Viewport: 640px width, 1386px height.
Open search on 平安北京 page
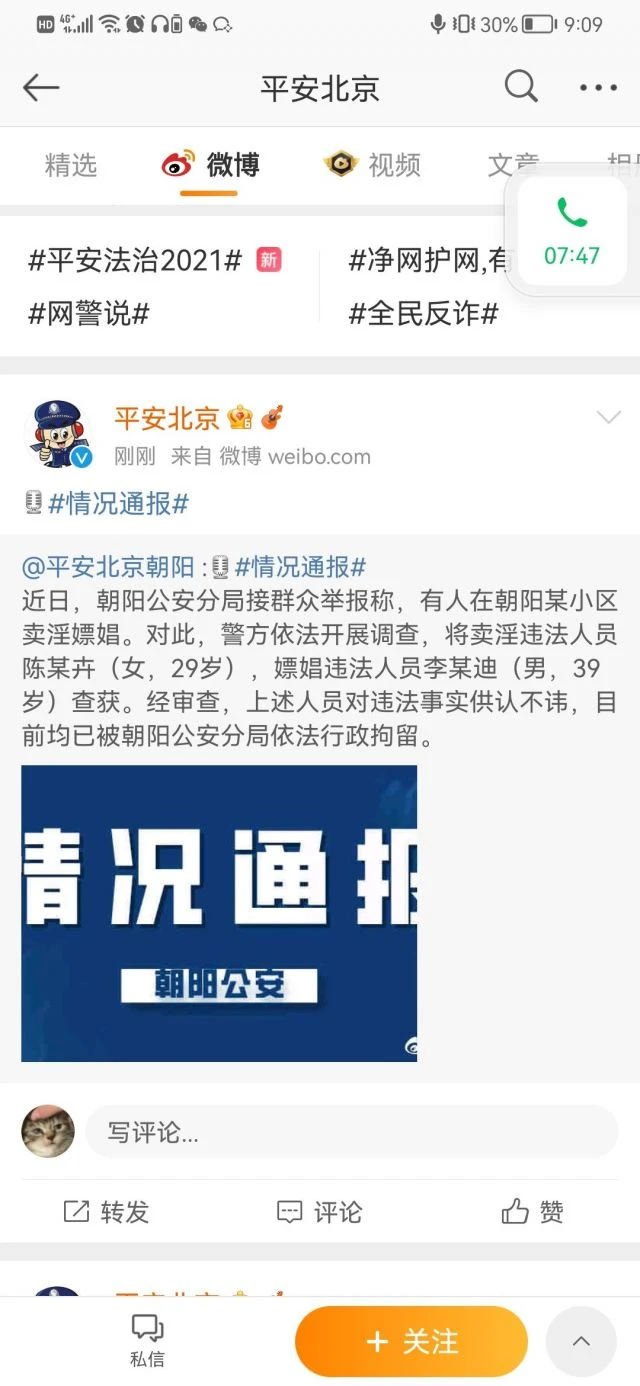pyautogui.click(x=521, y=87)
